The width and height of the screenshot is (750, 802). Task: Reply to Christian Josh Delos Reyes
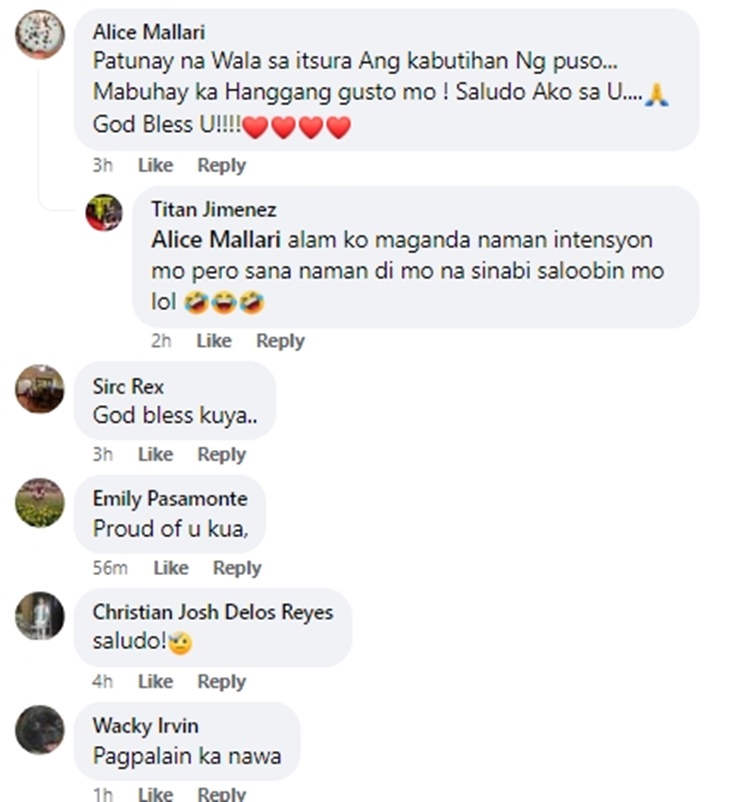[x=221, y=681]
